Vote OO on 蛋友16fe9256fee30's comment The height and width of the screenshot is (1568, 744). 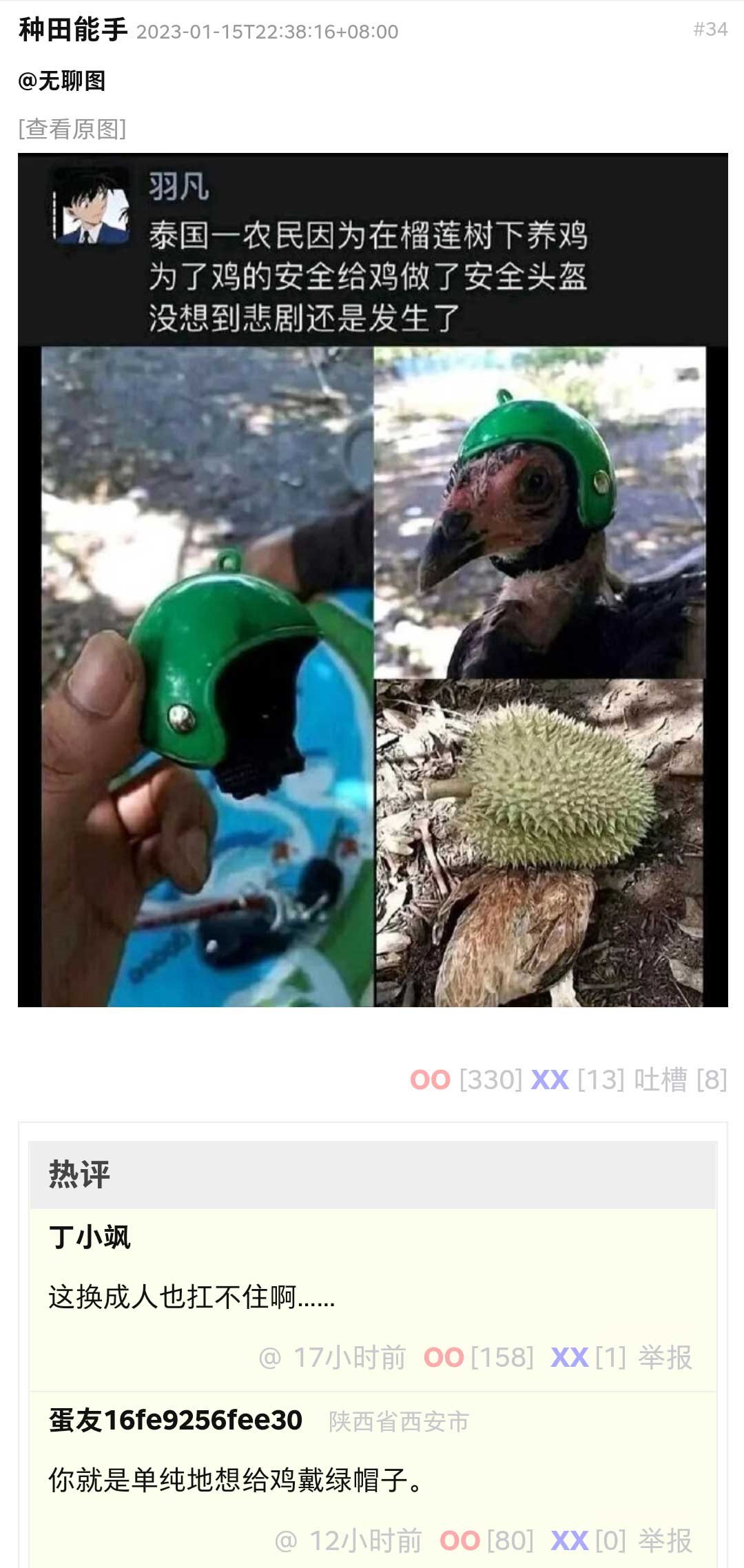tap(459, 1541)
